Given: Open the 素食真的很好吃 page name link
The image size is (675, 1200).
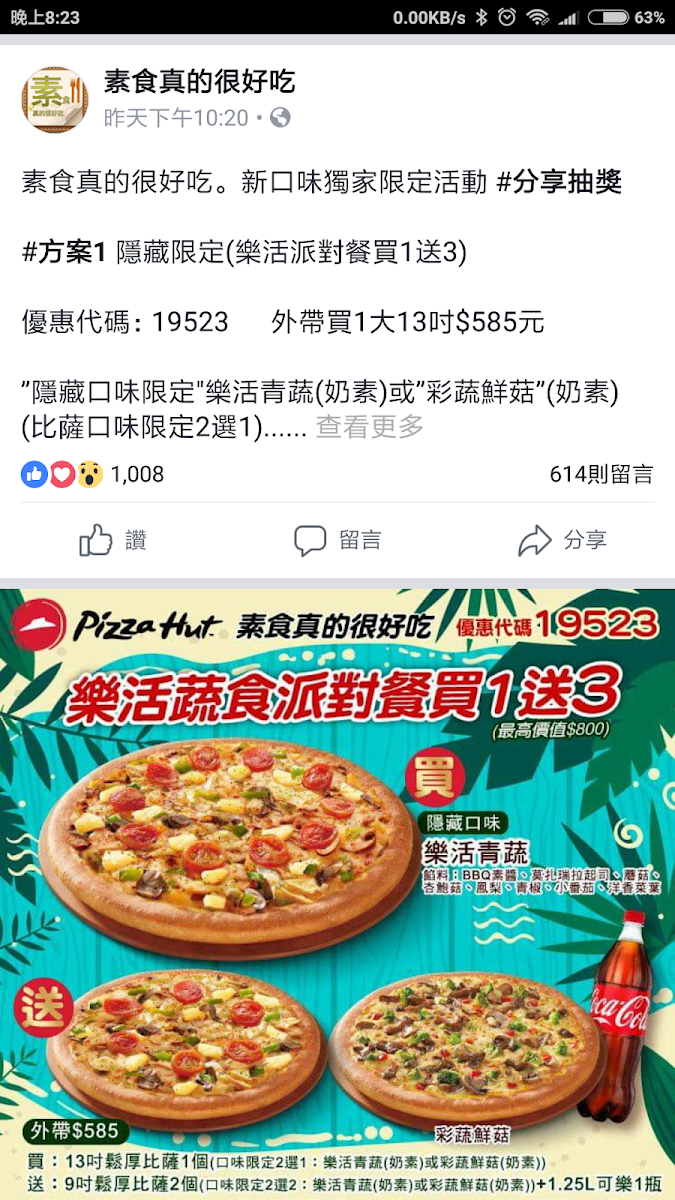Looking at the screenshot, I should (200, 82).
